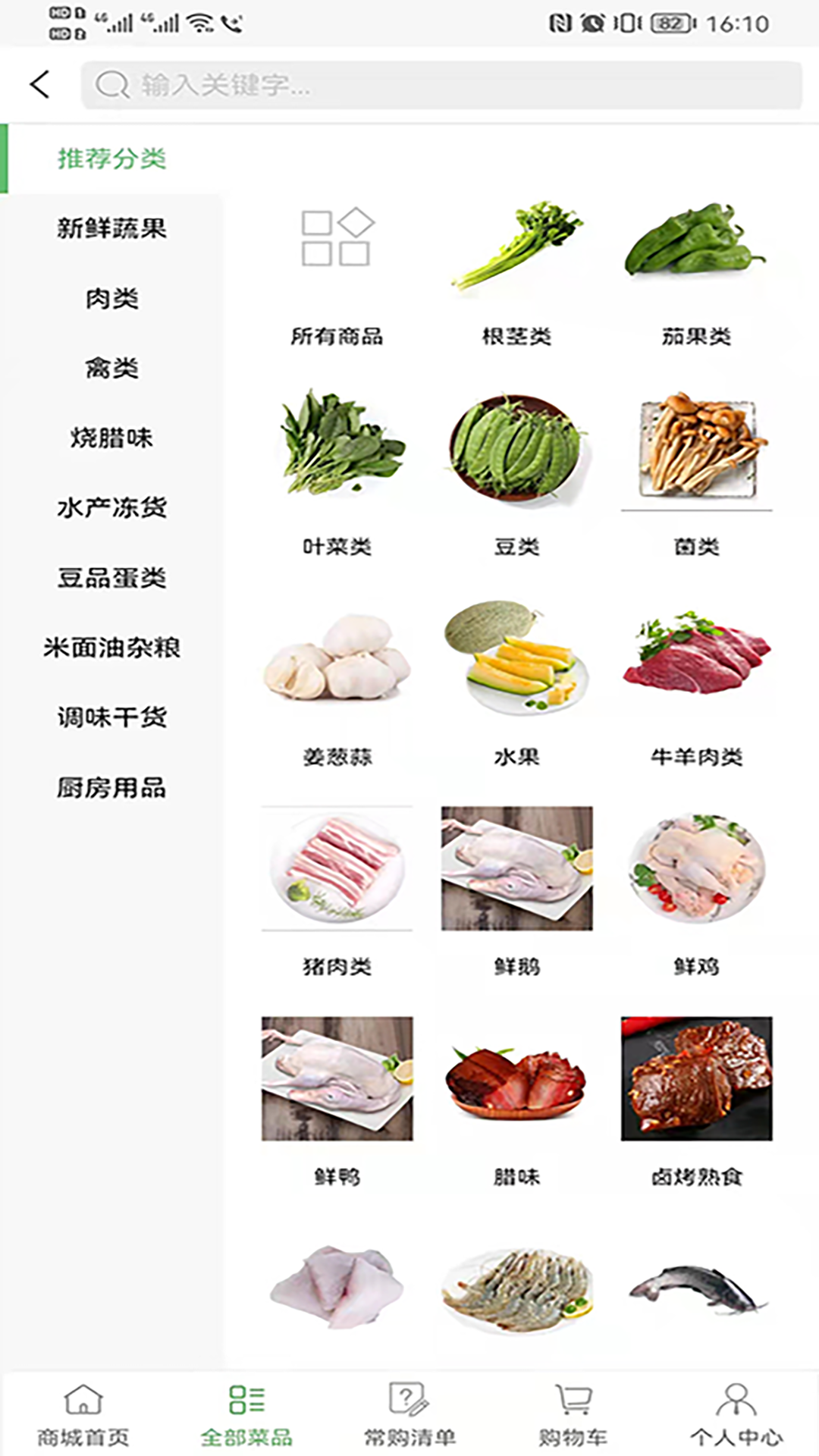Screen dimensions: 819x1456
Task: Browse the 水果 fruit tile
Action: [516, 682]
